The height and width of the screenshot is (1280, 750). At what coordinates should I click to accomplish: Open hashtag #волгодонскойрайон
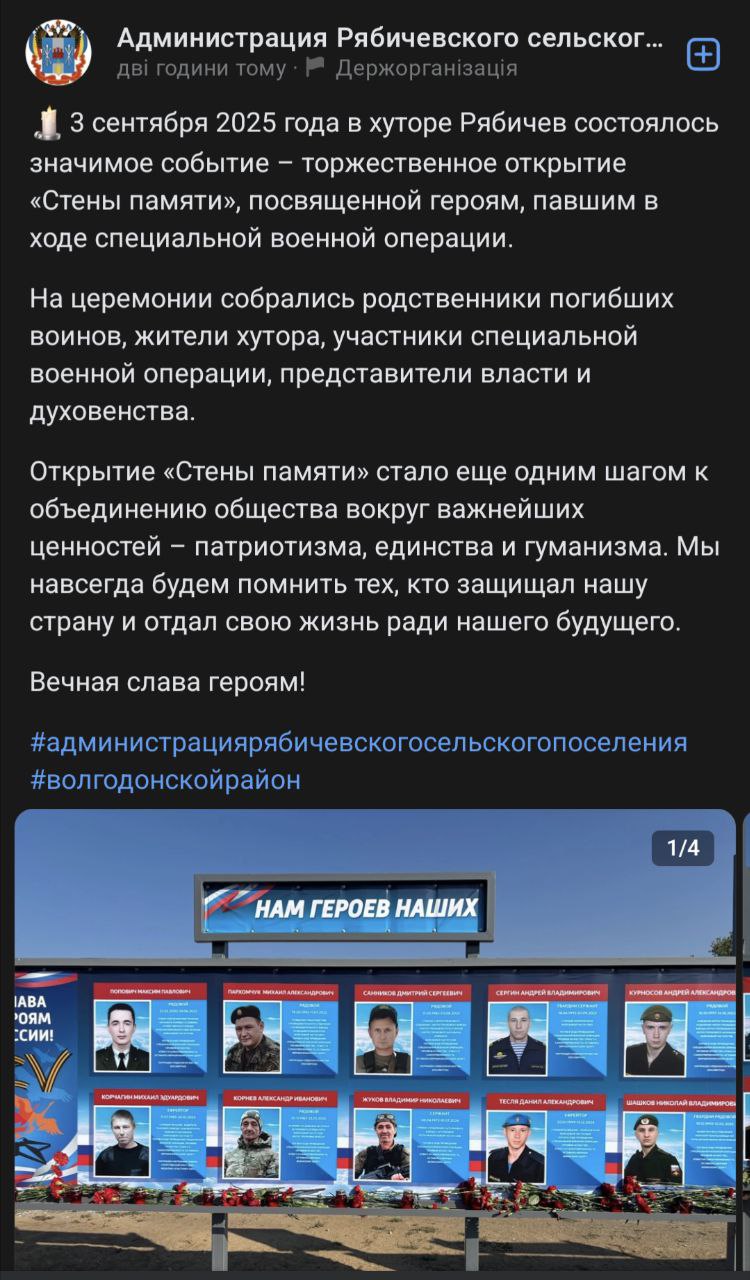click(166, 779)
